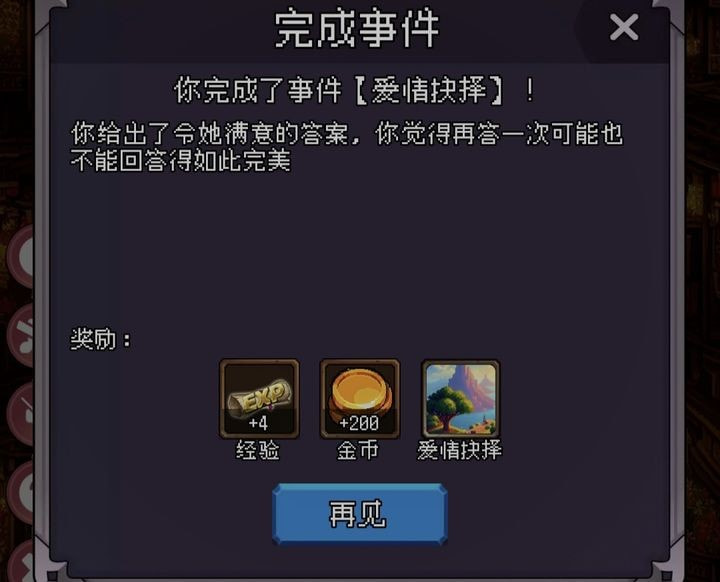Close the 完成事件 dialog
This screenshot has width=720, height=582.
click(x=624, y=28)
